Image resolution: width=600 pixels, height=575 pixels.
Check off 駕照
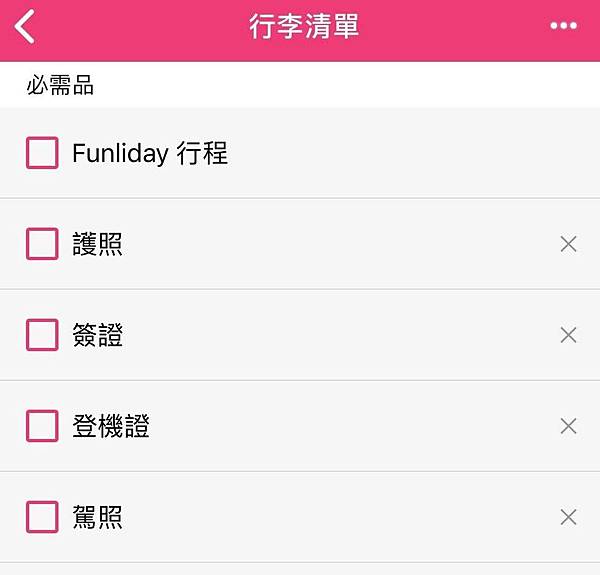pyautogui.click(x=42, y=517)
